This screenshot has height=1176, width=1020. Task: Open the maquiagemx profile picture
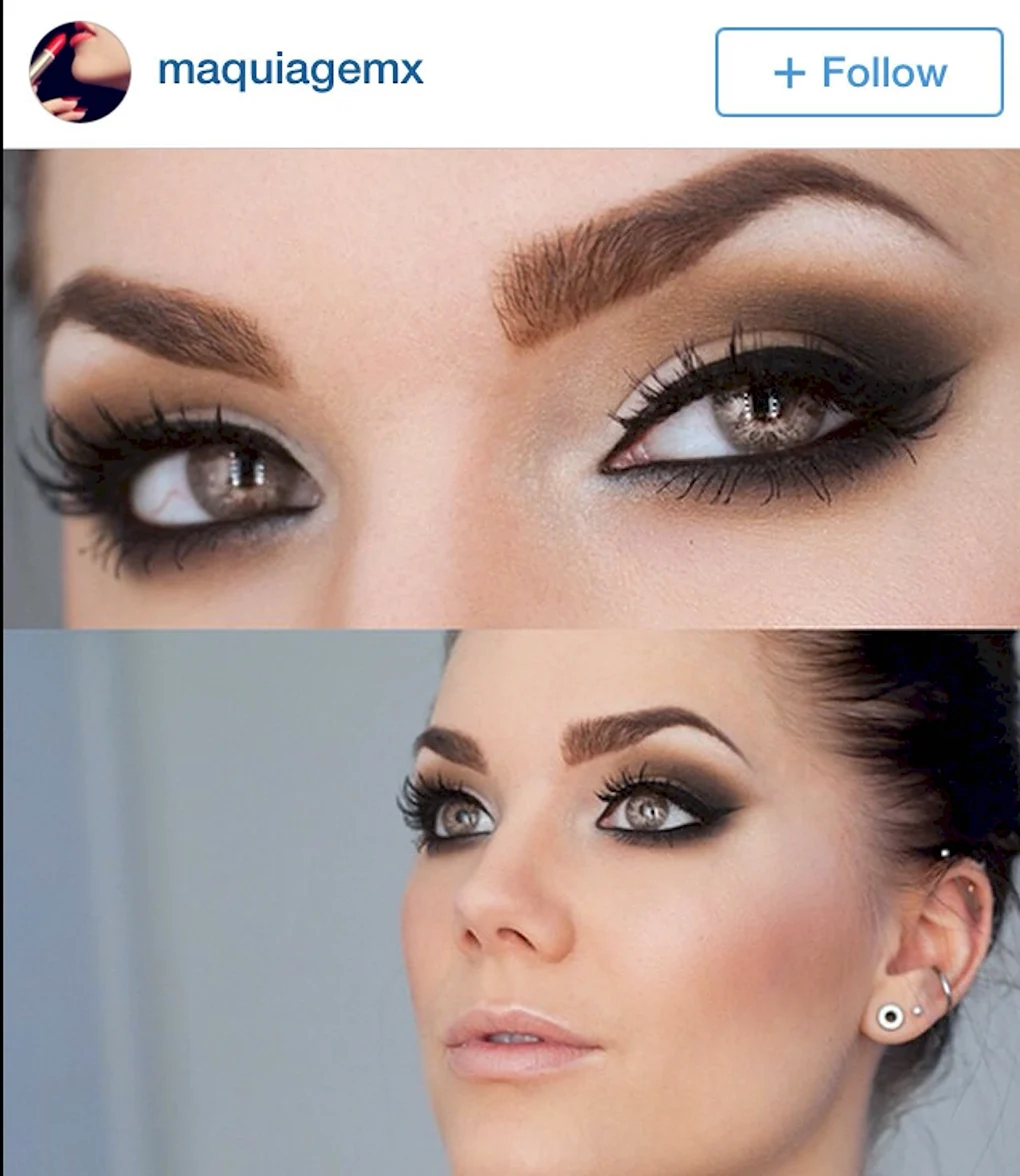click(x=80, y=72)
